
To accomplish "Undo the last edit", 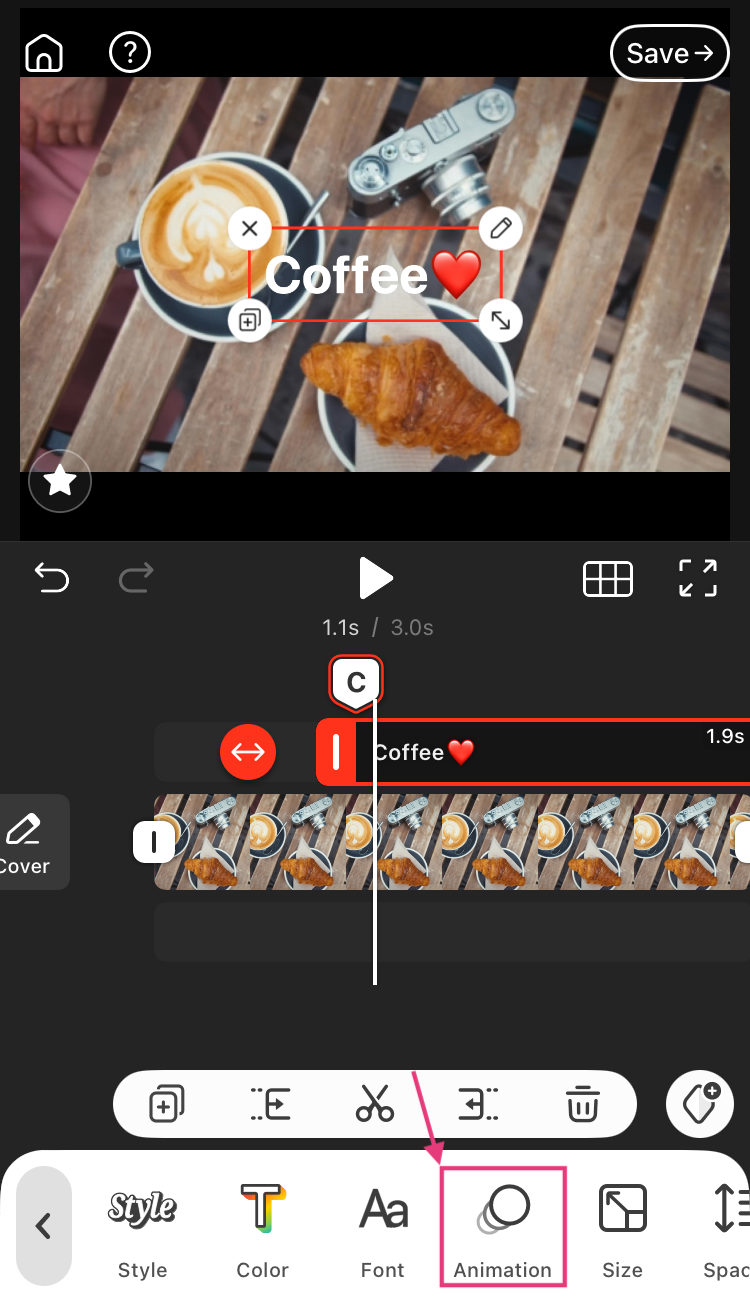I will pos(51,577).
